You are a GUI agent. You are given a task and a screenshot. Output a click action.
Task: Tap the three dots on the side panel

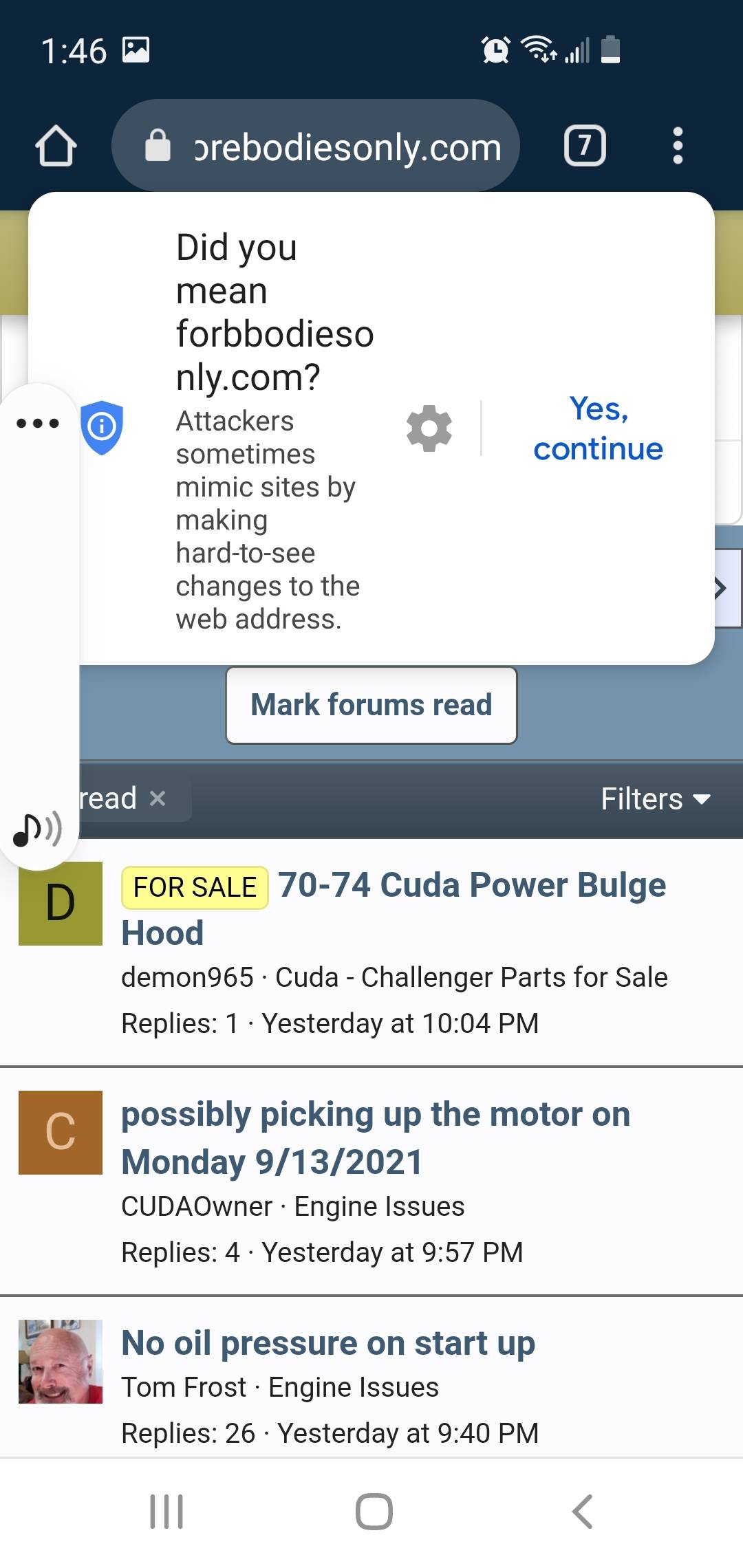38,423
